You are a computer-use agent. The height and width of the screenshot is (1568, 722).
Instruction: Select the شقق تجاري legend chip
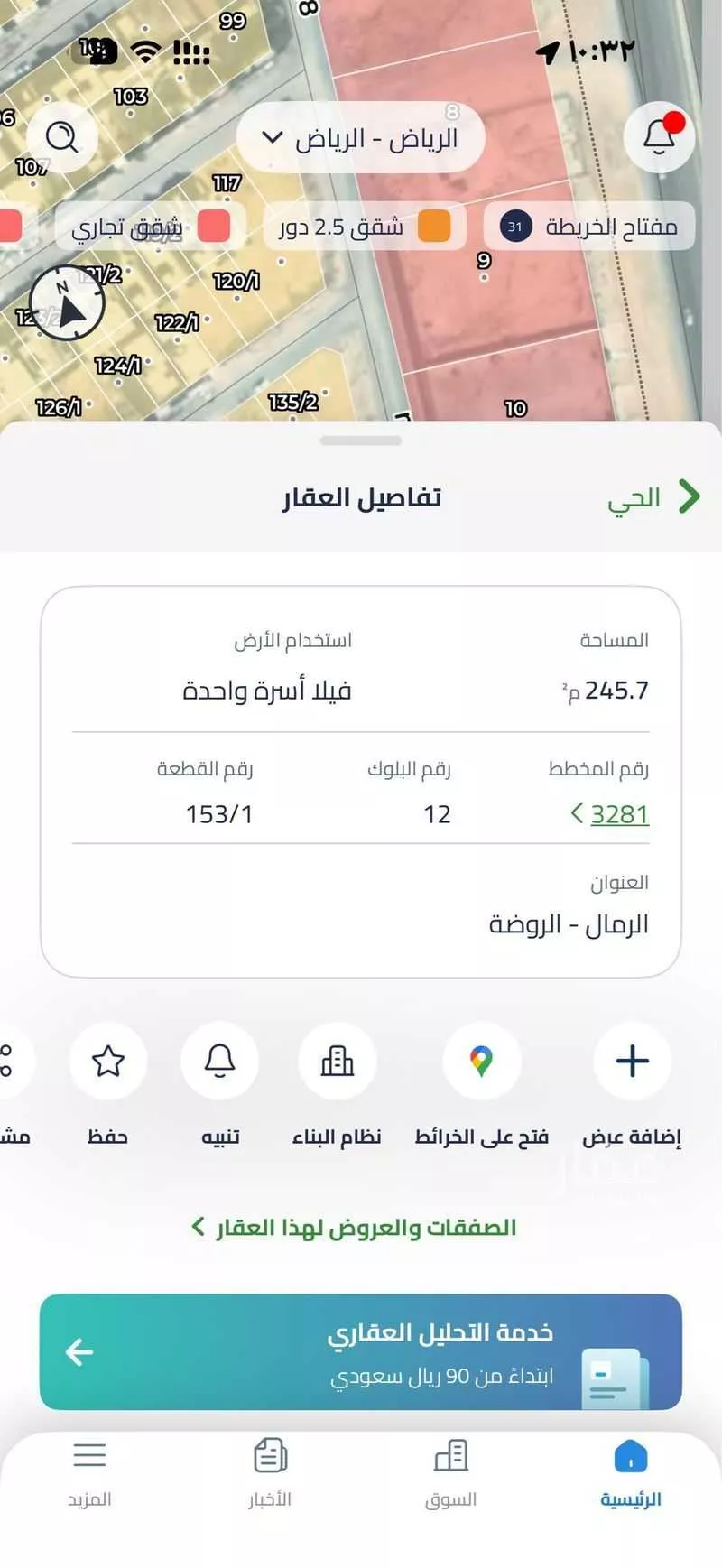point(144,227)
